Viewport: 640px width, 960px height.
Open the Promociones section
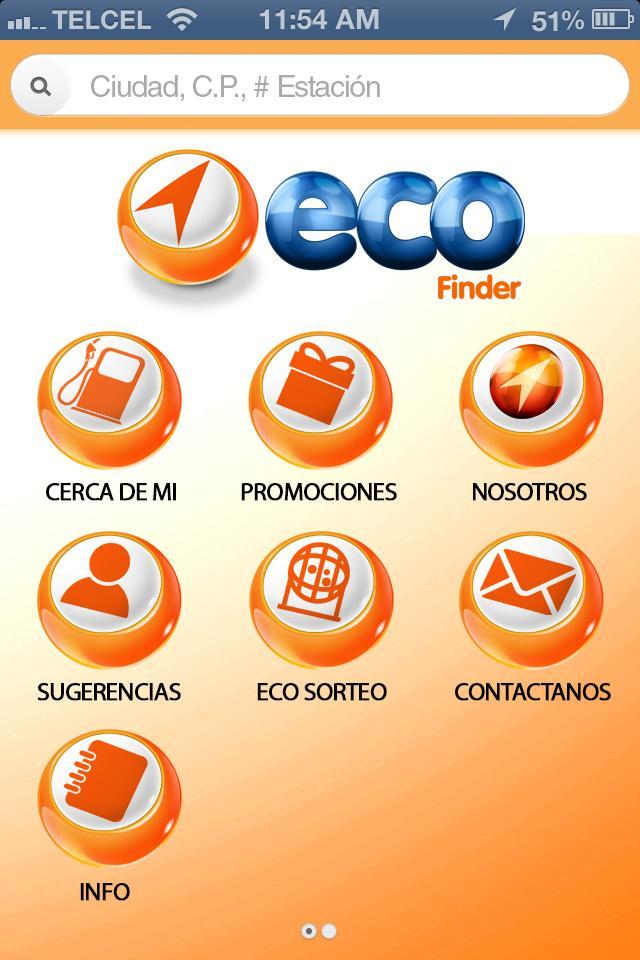click(x=320, y=401)
